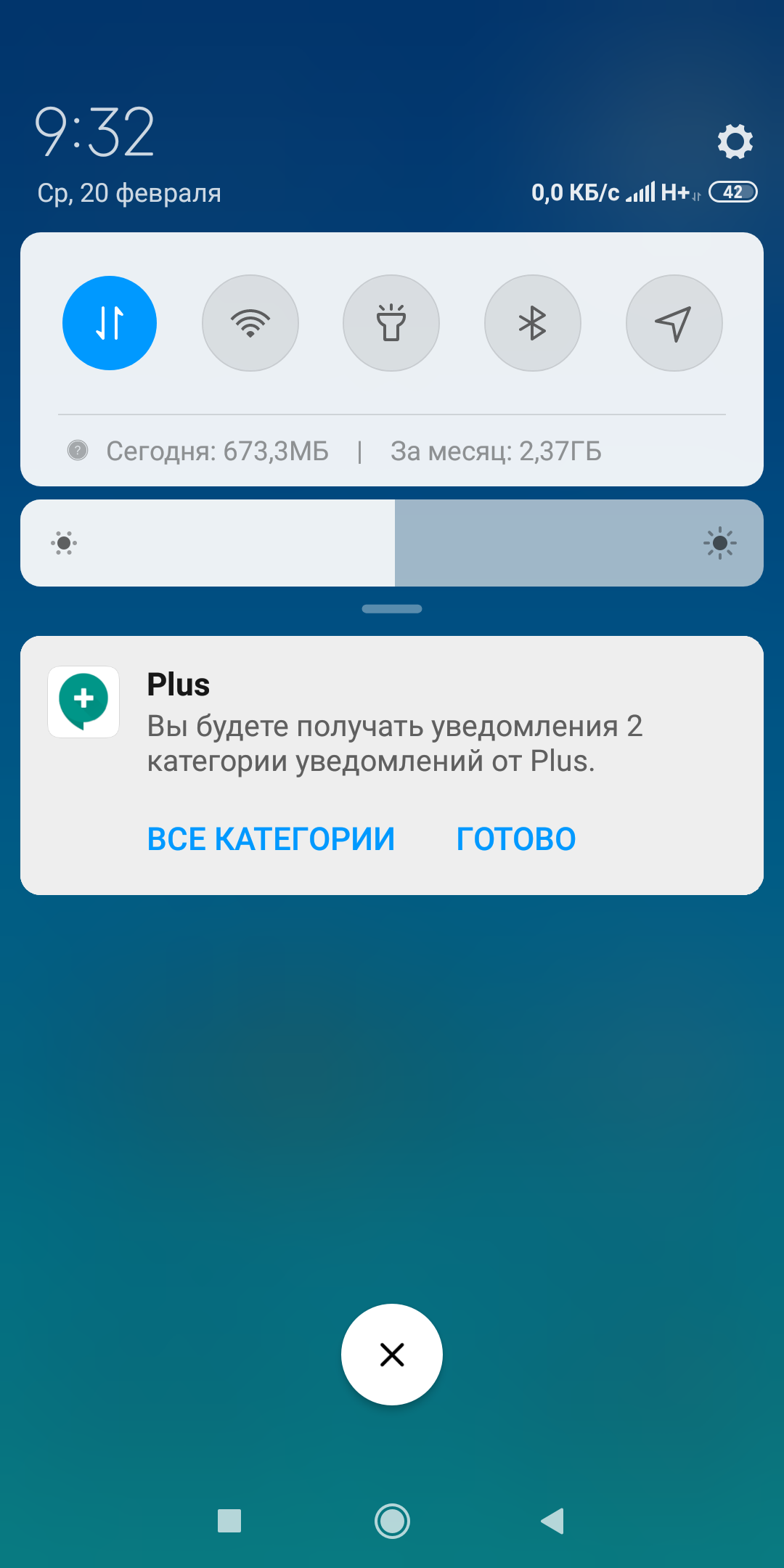Go to the home screen
Viewport: 784px width, 1568px height.
coord(392,1521)
